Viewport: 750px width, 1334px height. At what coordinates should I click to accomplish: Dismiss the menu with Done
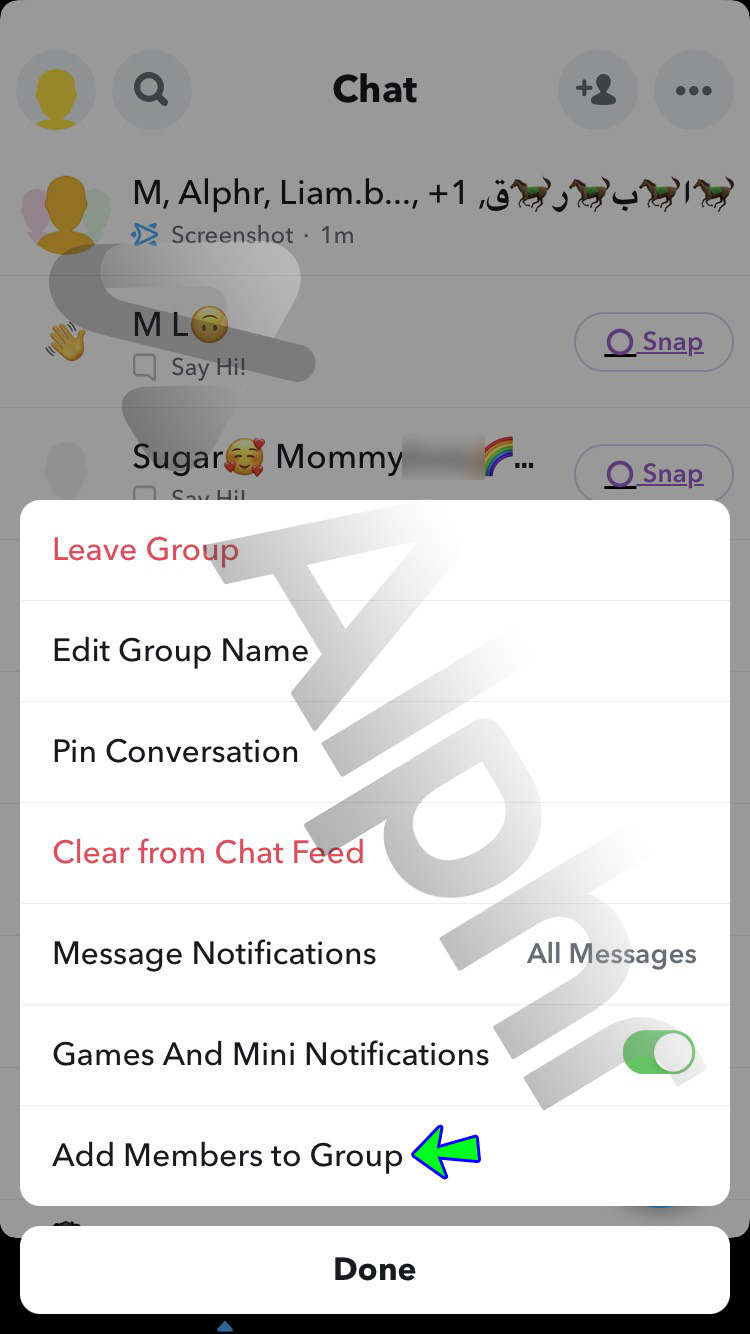(374, 1269)
